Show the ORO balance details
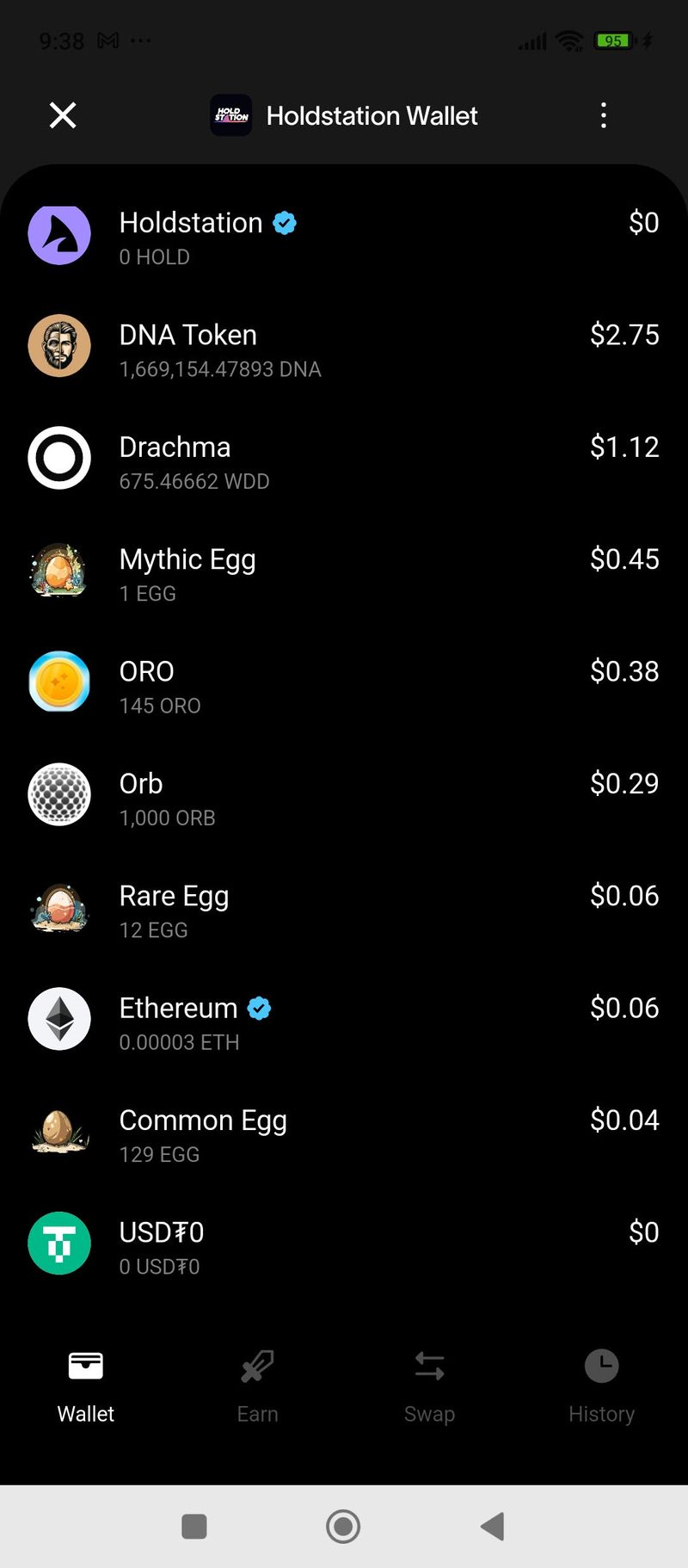Image resolution: width=688 pixels, height=1568 pixels. (x=344, y=686)
